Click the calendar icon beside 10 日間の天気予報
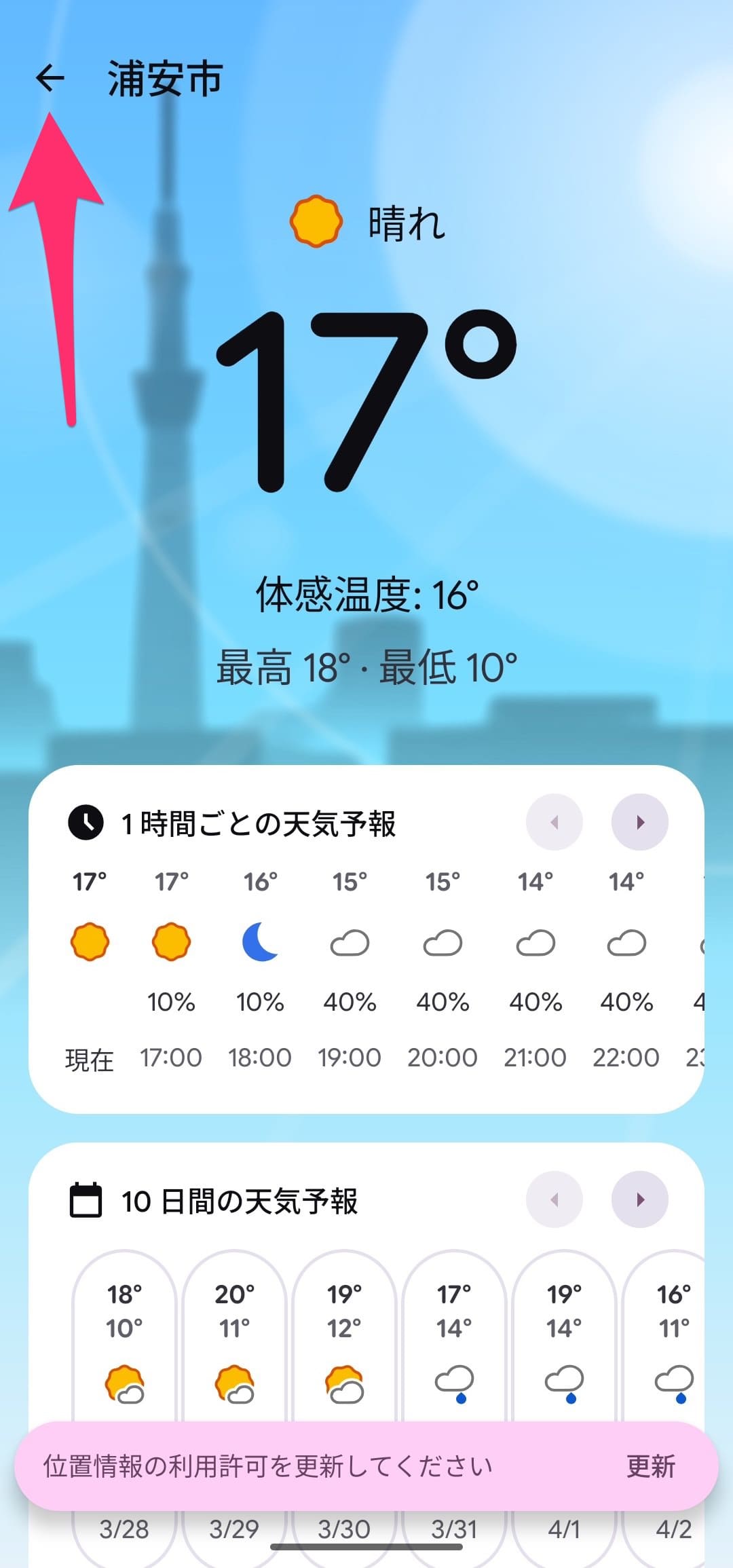733x1568 pixels. [86, 1200]
